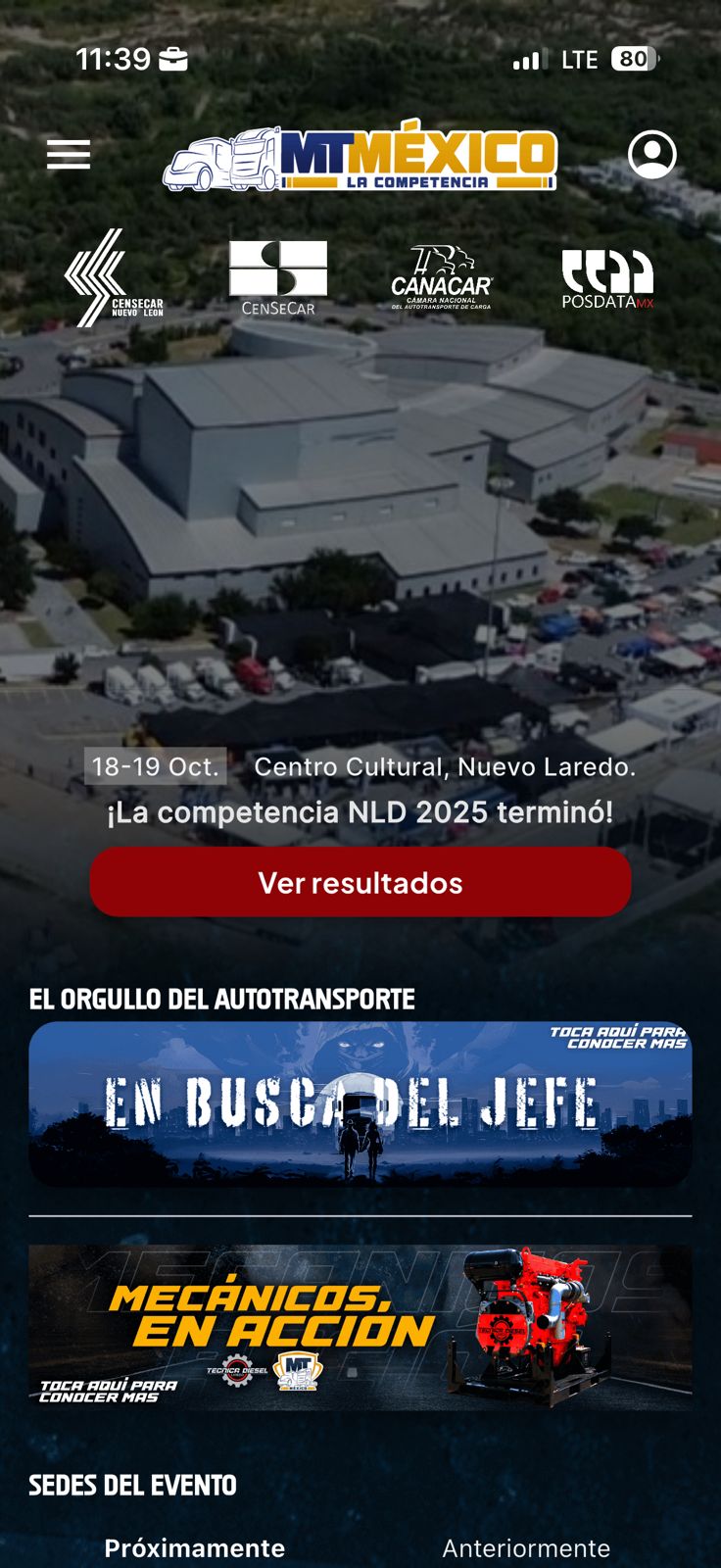The width and height of the screenshot is (721, 1568).
Task: Tap the Ver resultados button
Action: 360,882
